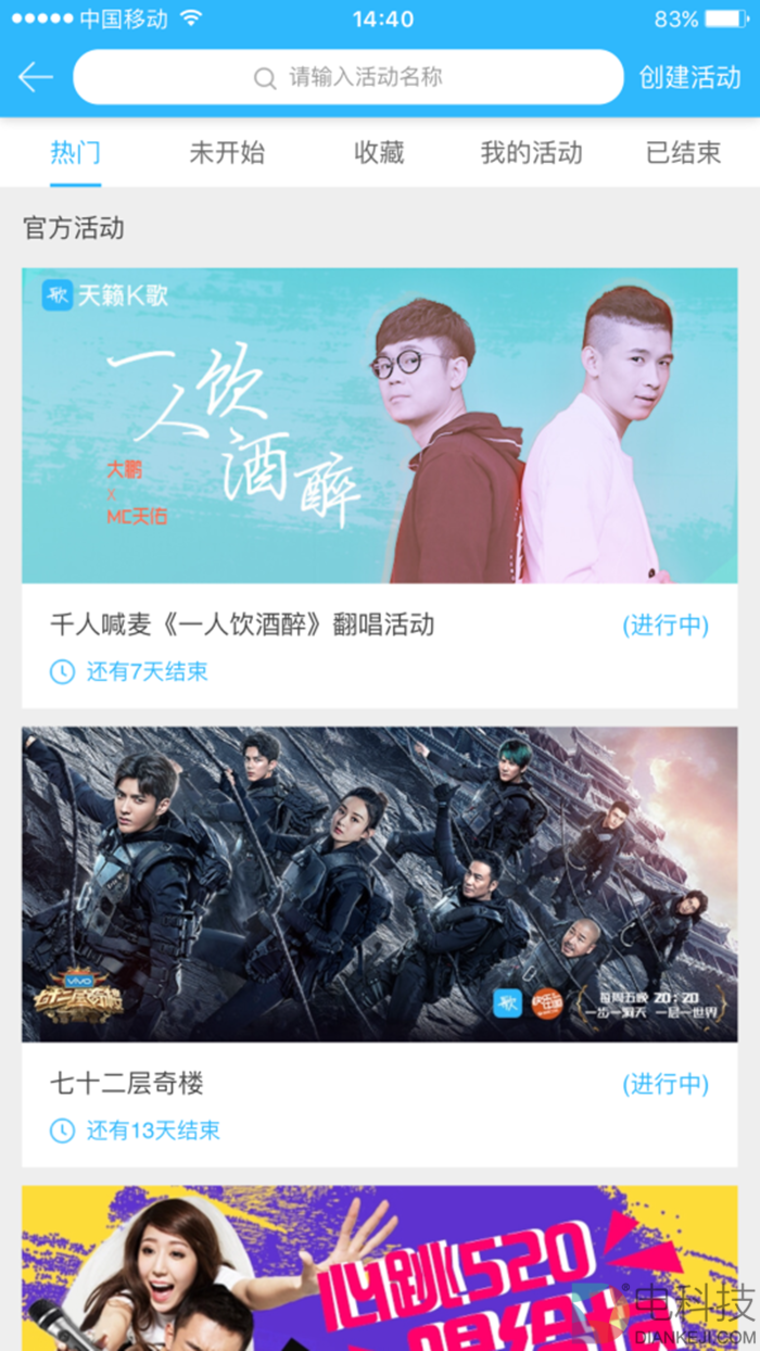Viewport: 760px width, 1351px height.
Task: Go back using the arrow icon
Action: click(x=36, y=77)
